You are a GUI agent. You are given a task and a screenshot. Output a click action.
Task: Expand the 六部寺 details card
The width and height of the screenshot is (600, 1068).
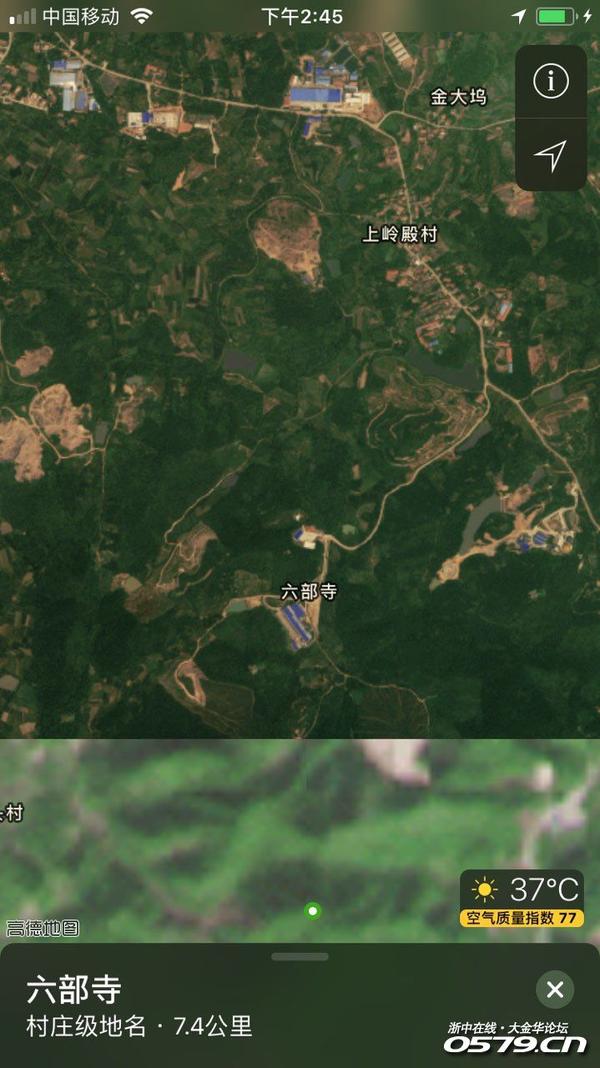pos(300,957)
